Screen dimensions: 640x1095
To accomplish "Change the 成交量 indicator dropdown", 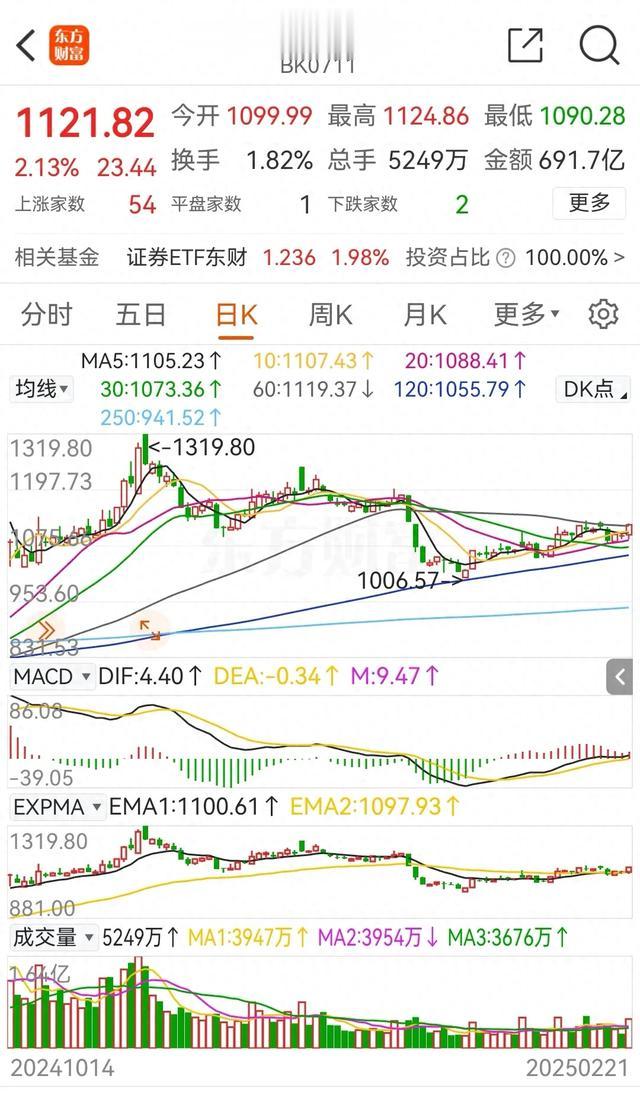I will pyautogui.click(x=52, y=937).
